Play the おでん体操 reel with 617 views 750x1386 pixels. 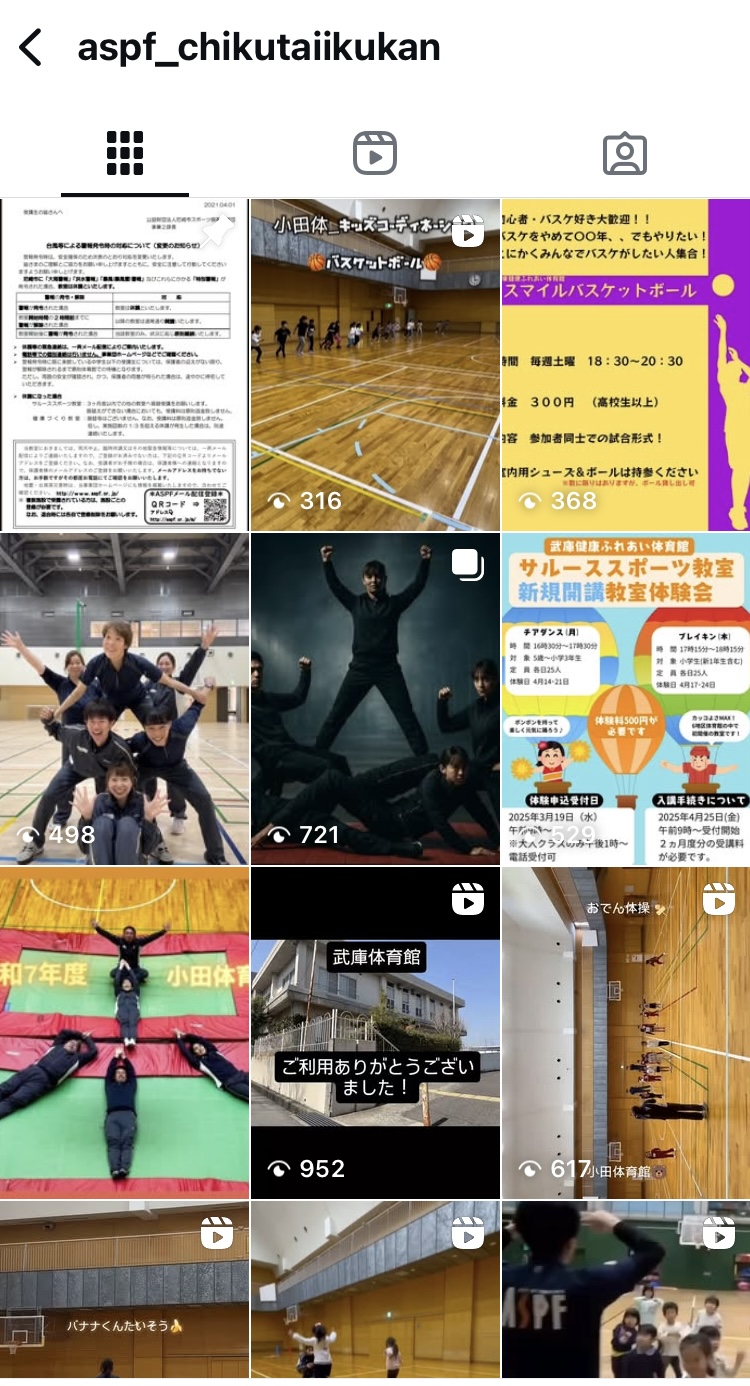coord(626,1032)
